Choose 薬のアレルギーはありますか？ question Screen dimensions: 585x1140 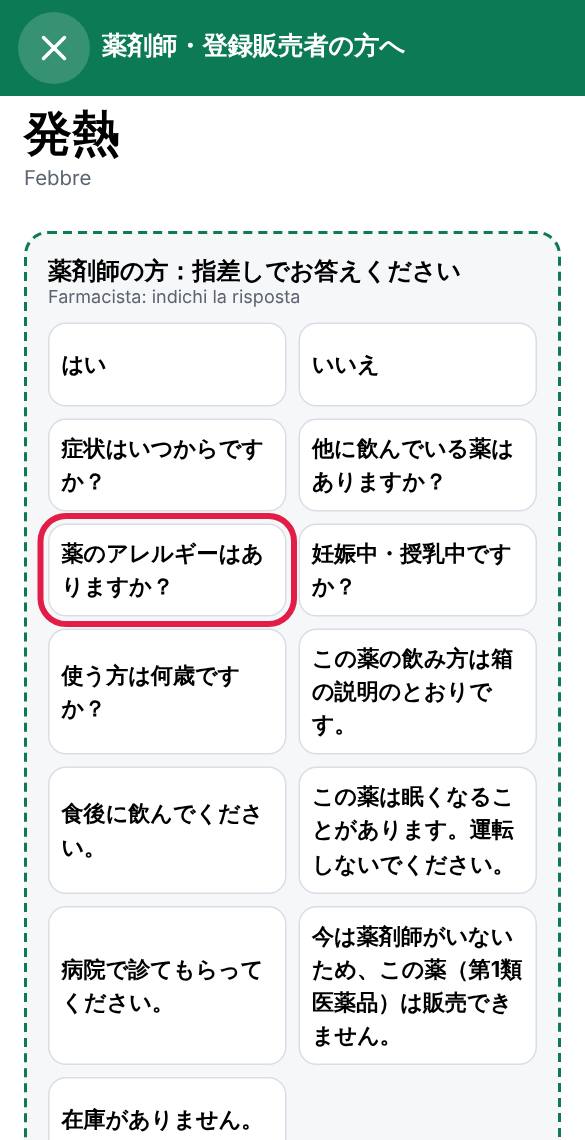click(167, 570)
